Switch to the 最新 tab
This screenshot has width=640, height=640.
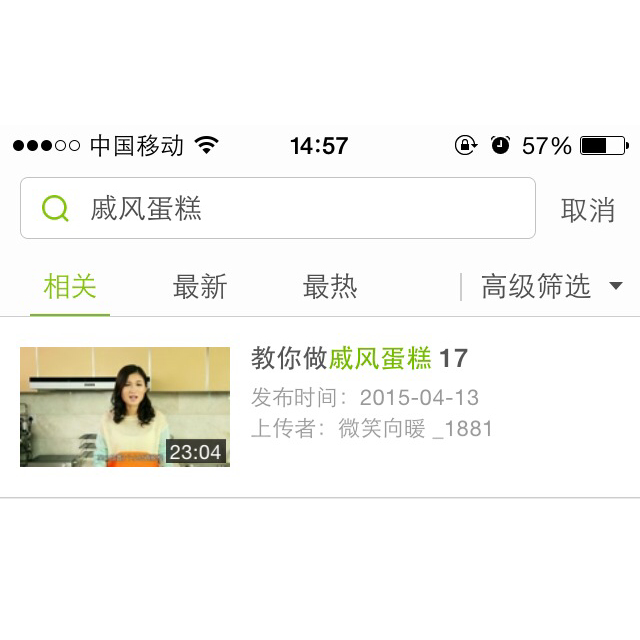(200, 288)
